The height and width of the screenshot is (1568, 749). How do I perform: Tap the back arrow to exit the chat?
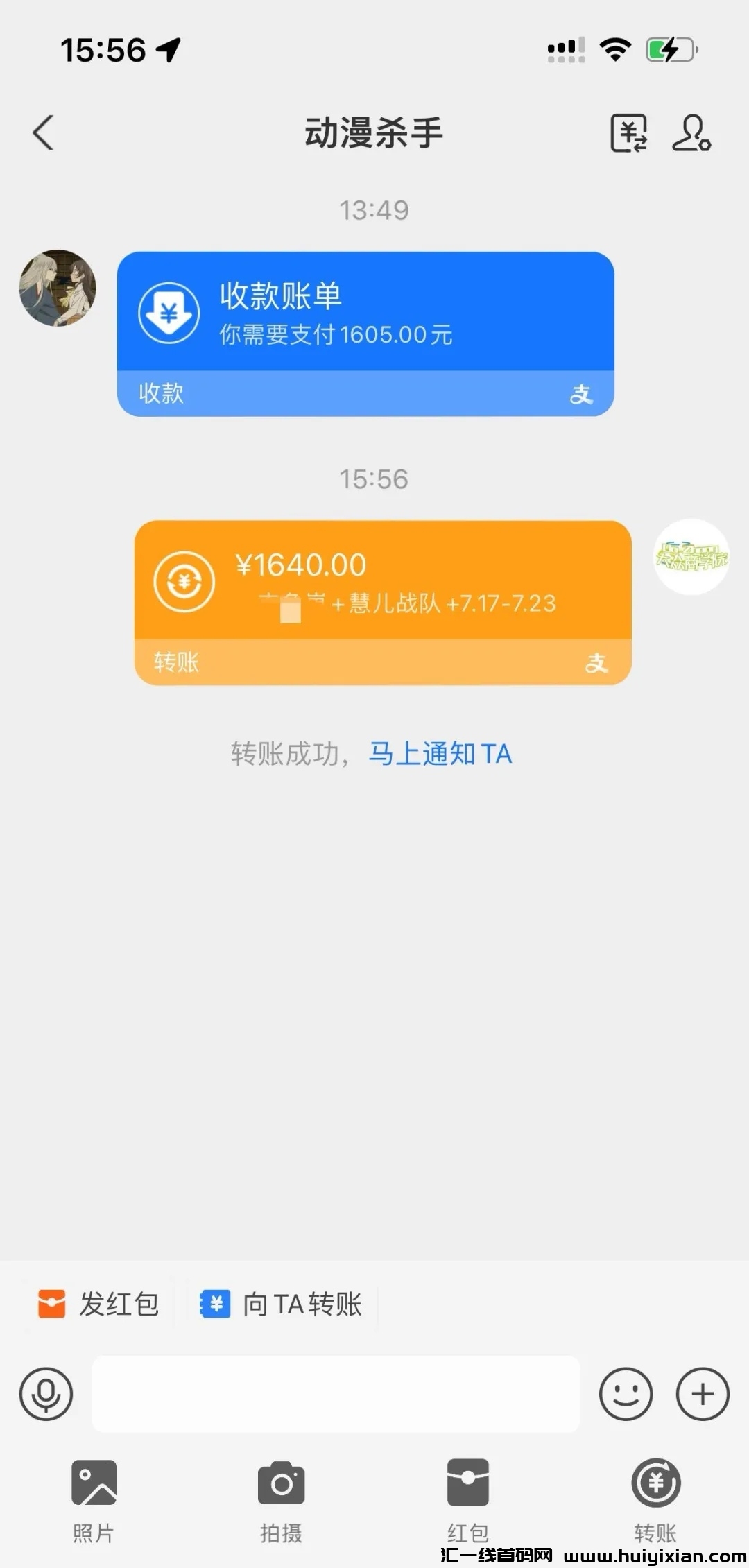pos(44,132)
